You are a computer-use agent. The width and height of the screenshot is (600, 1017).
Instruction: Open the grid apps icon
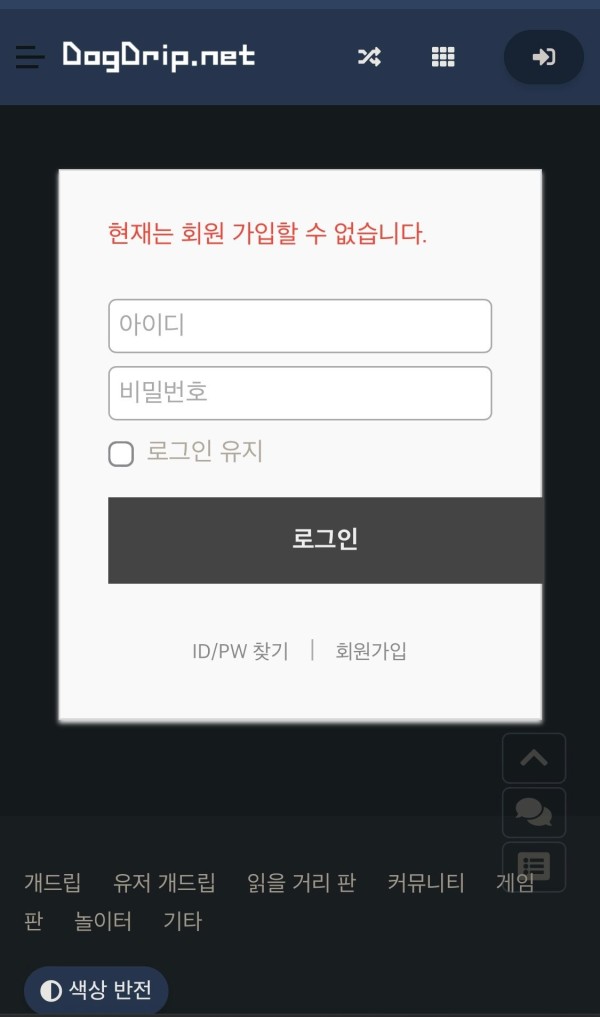[443, 57]
